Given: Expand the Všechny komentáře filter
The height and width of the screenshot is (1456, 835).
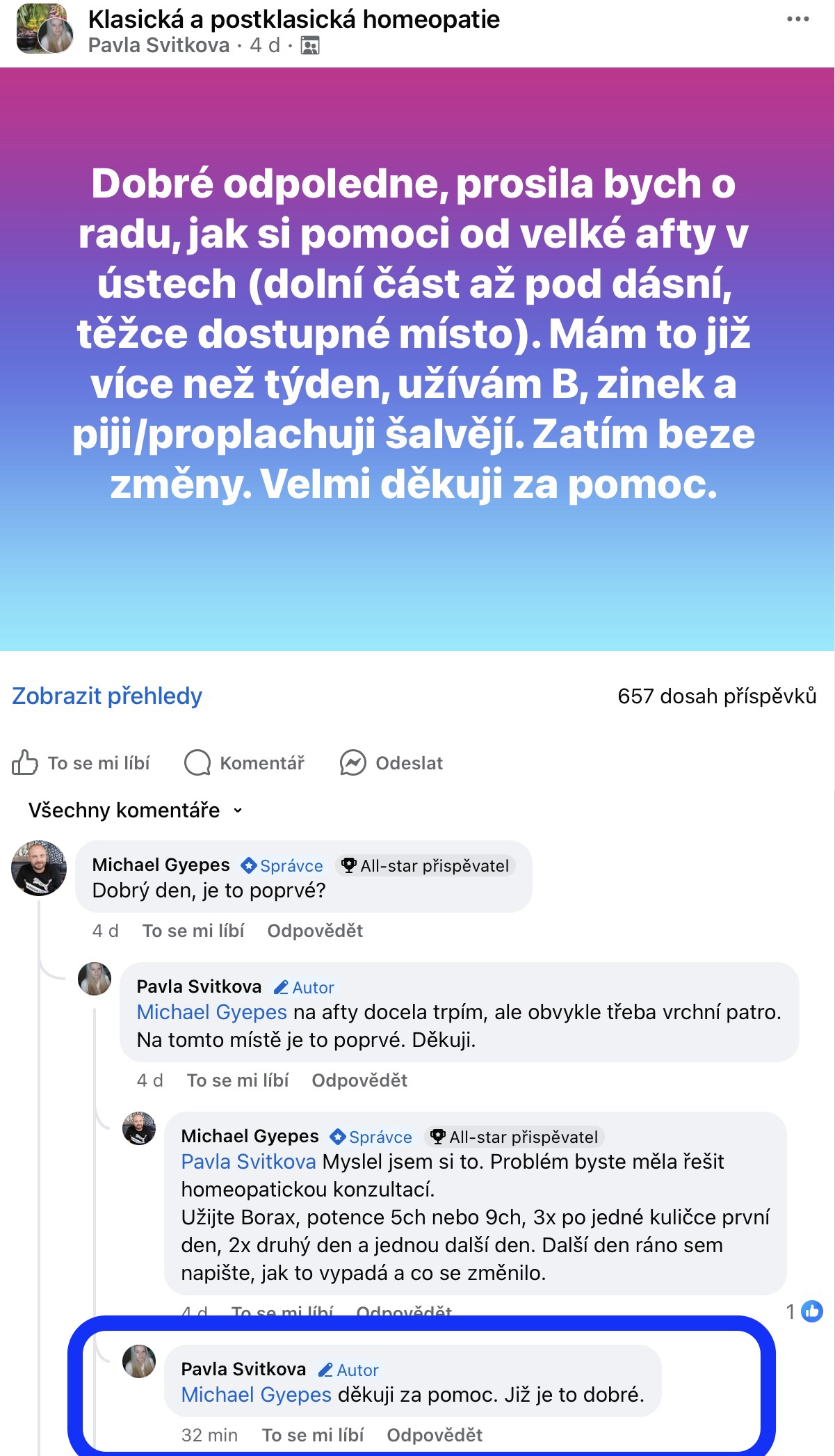Looking at the screenshot, I should coord(136,810).
